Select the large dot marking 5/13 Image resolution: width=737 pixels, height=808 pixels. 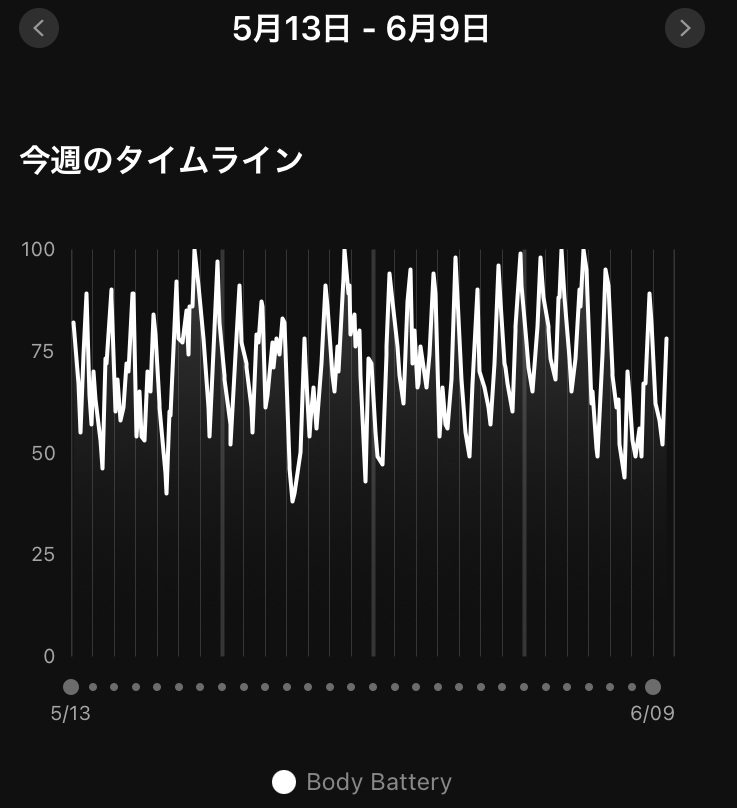click(x=71, y=687)
